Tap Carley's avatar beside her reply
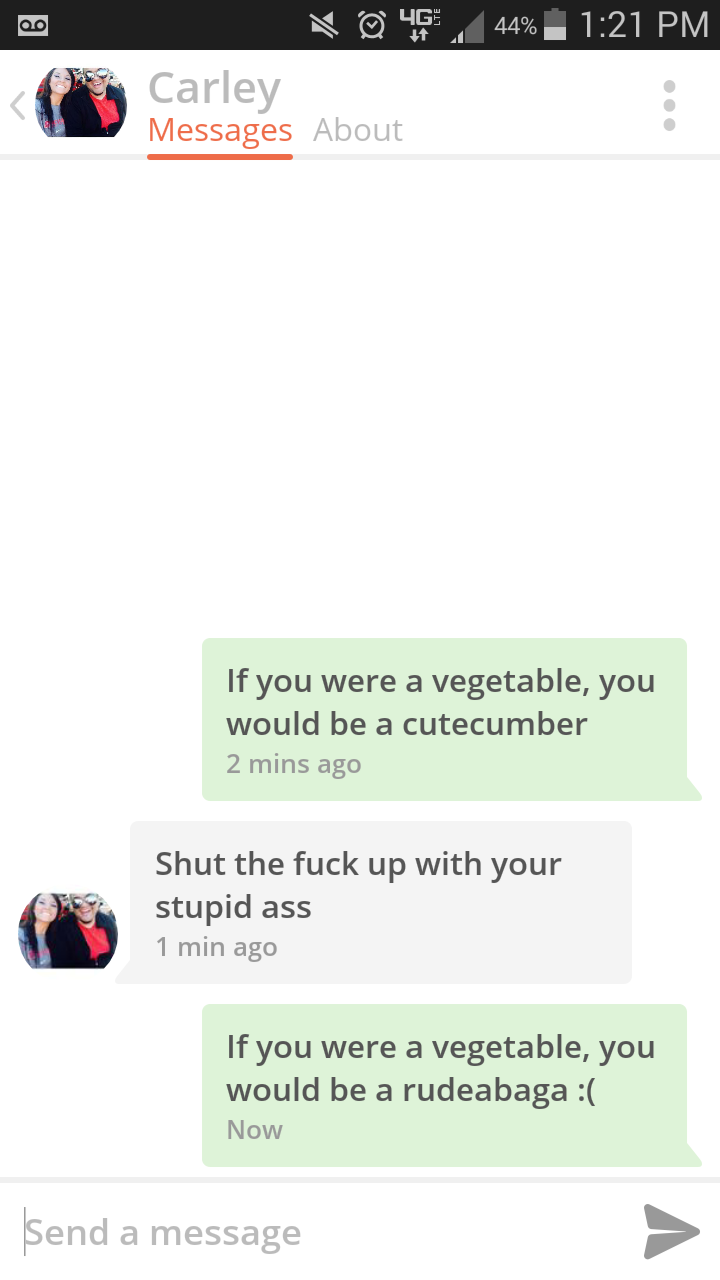The width and height of the screenshot is (720, 1280). point(68,931)
